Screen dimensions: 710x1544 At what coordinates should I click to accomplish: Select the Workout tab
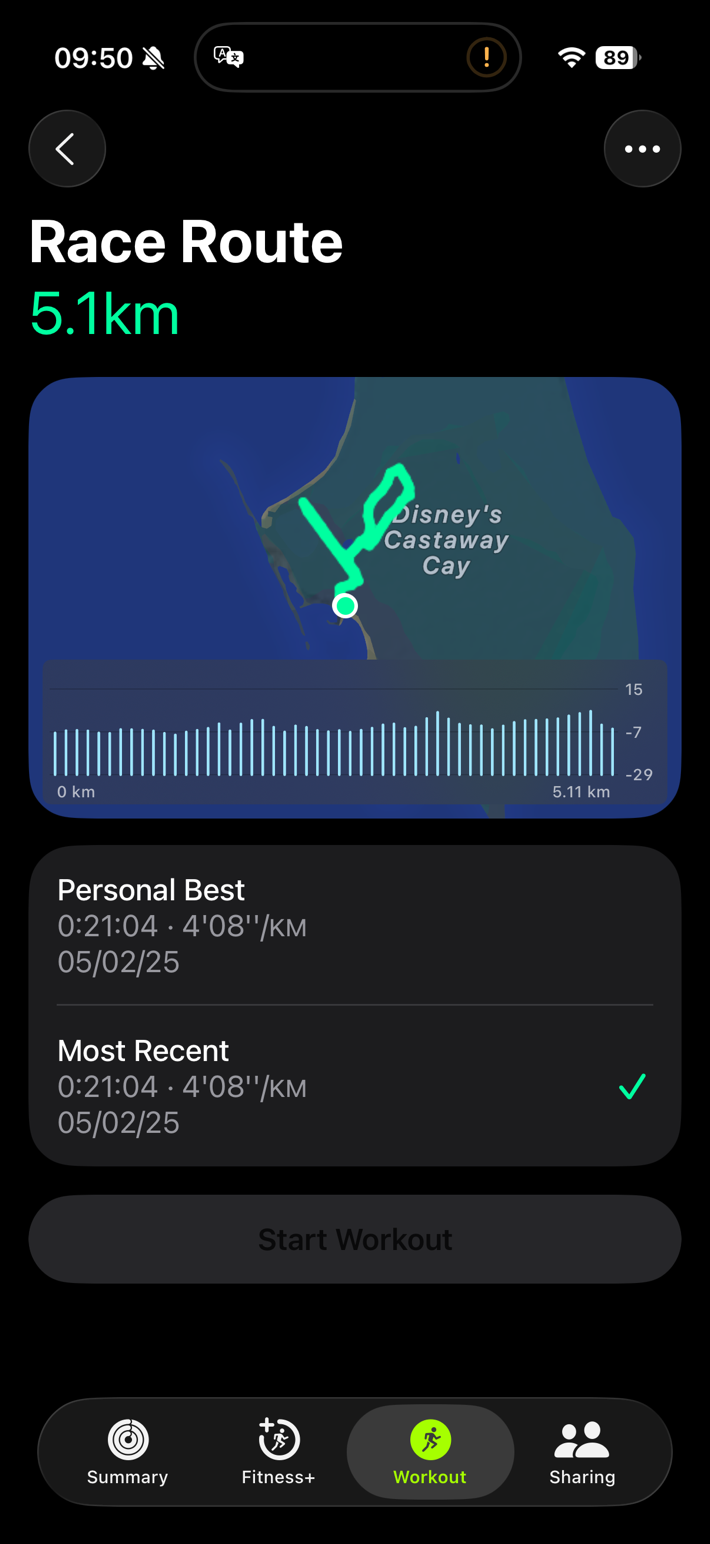point(430,1452)
